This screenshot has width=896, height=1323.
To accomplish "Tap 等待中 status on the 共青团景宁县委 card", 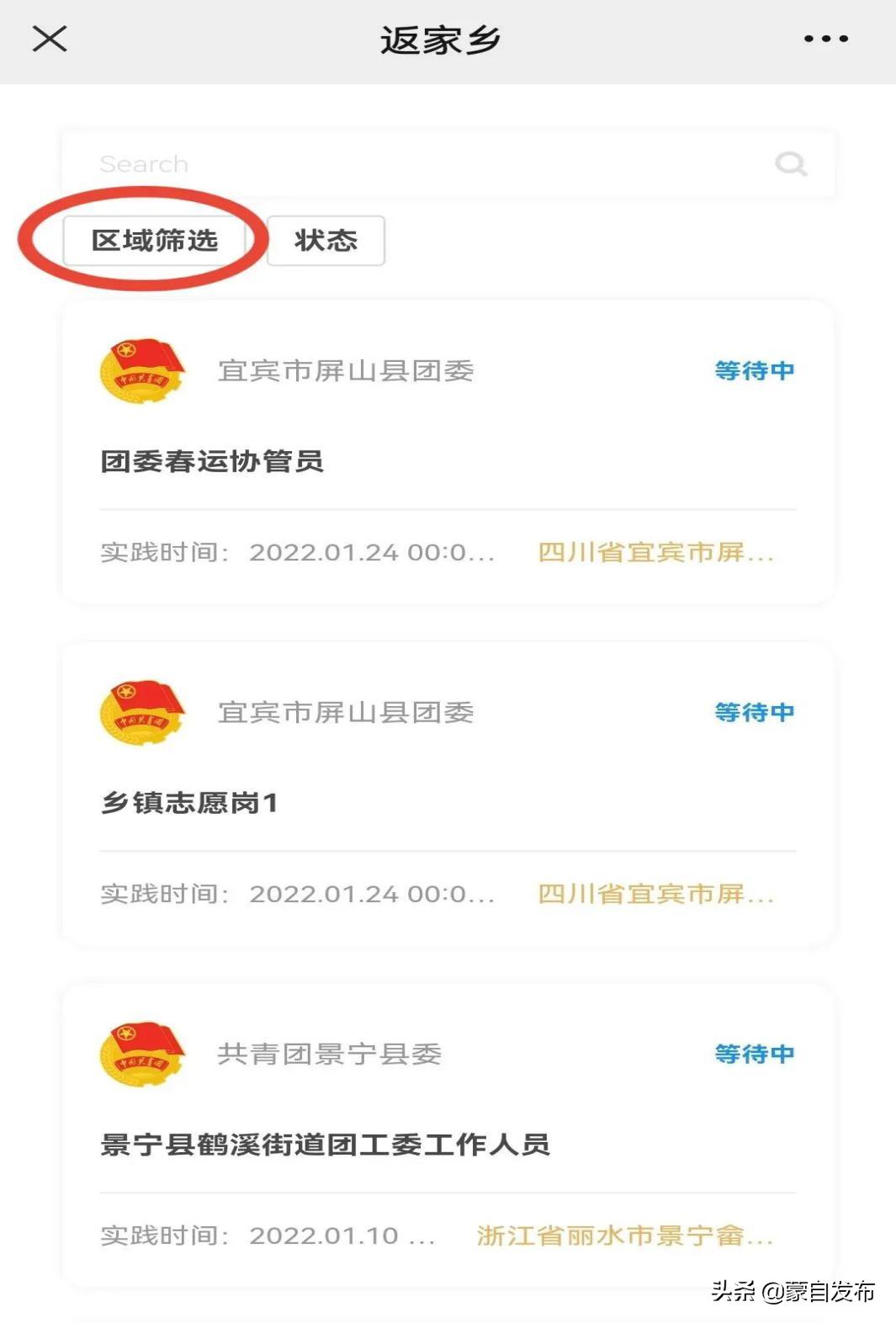I will (x=753, y=1053).
